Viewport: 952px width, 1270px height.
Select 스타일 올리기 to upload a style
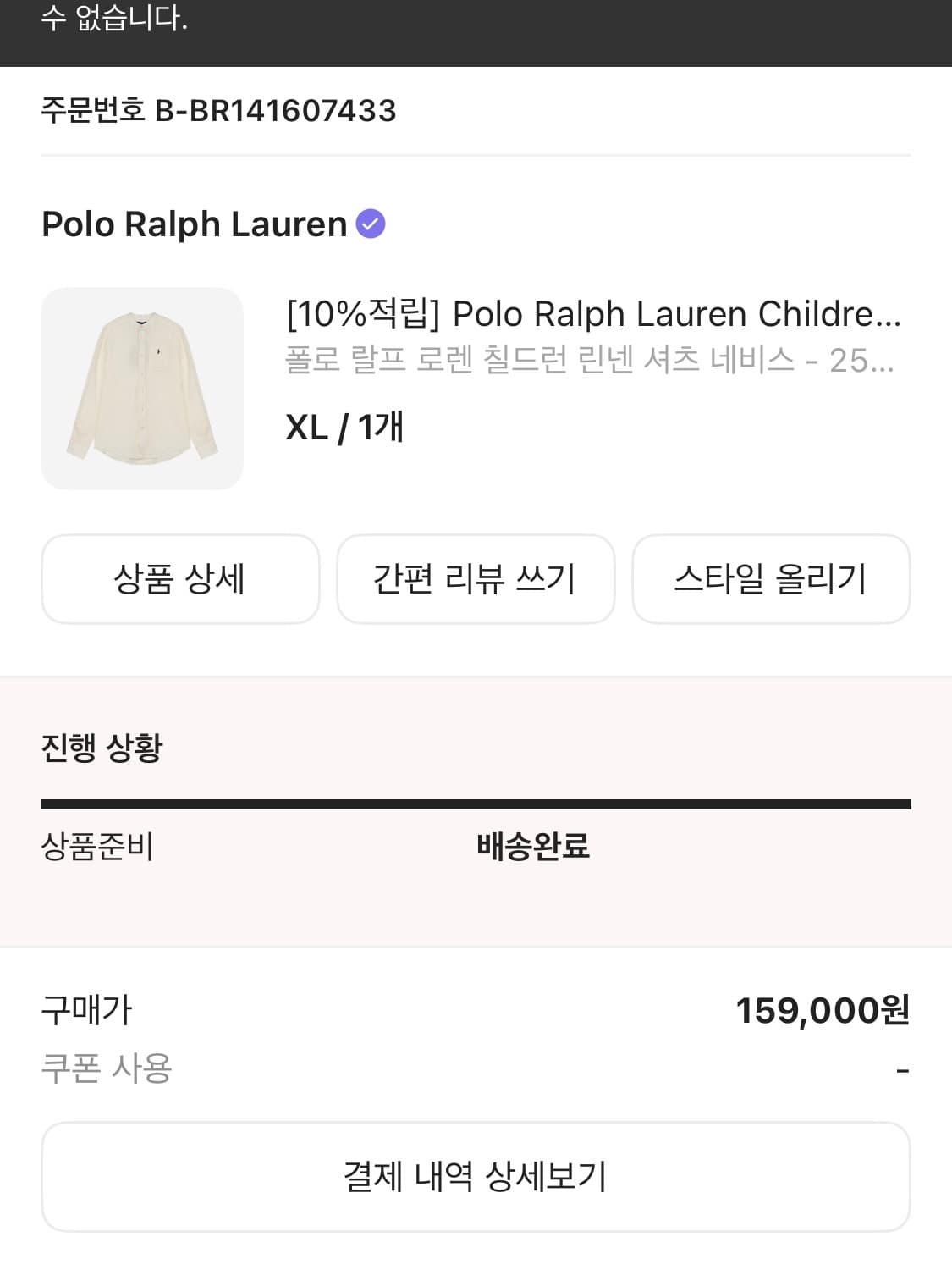click(772, 579)
